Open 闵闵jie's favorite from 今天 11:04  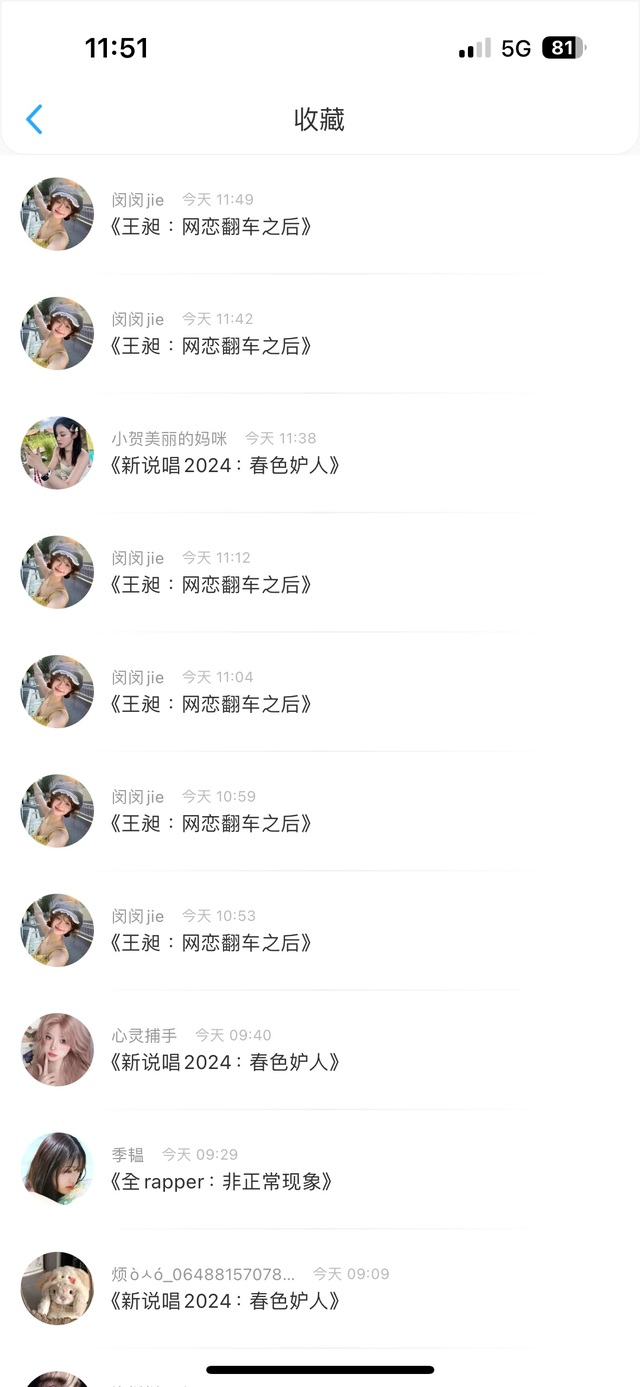[320, 691]
